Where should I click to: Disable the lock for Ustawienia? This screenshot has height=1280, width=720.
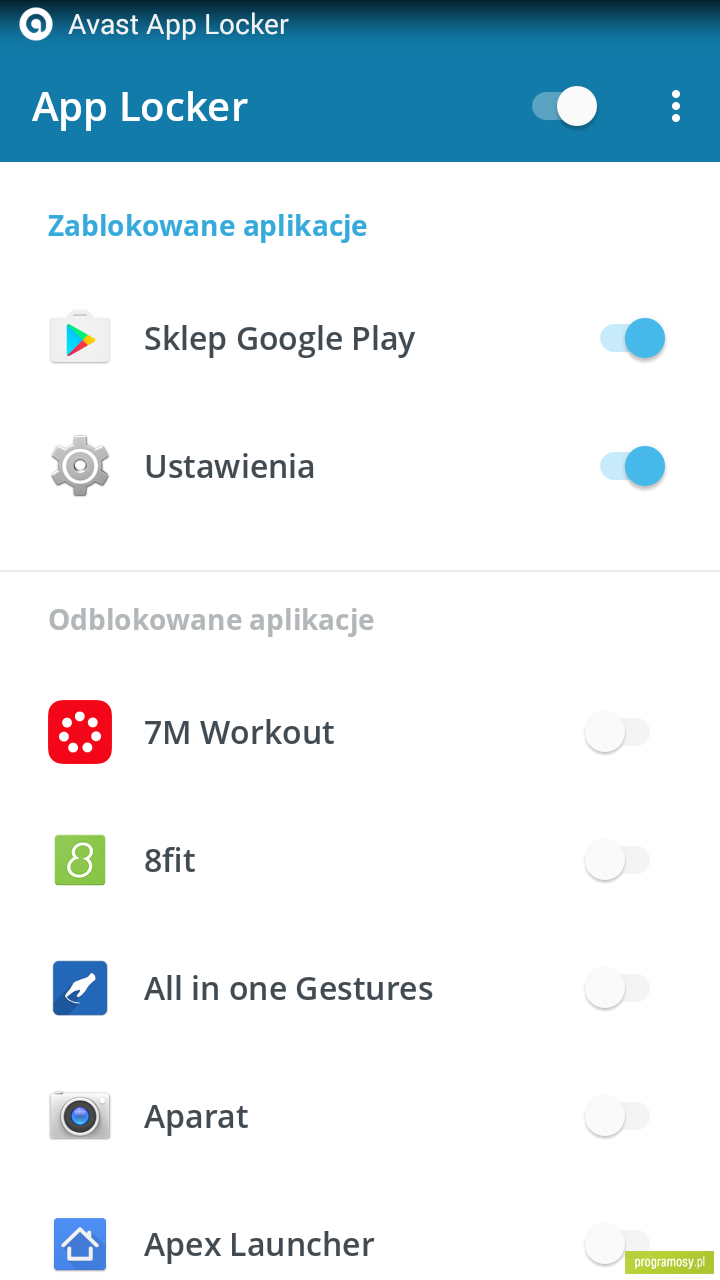click(632, 466)
